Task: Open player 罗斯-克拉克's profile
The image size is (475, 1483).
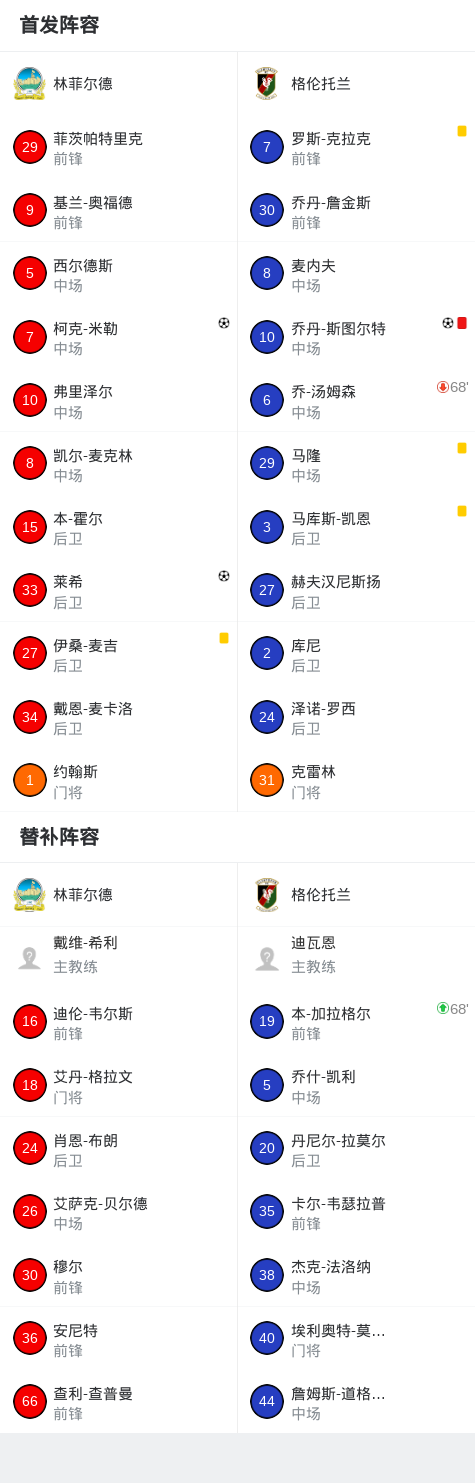Action: coord(356,147)
